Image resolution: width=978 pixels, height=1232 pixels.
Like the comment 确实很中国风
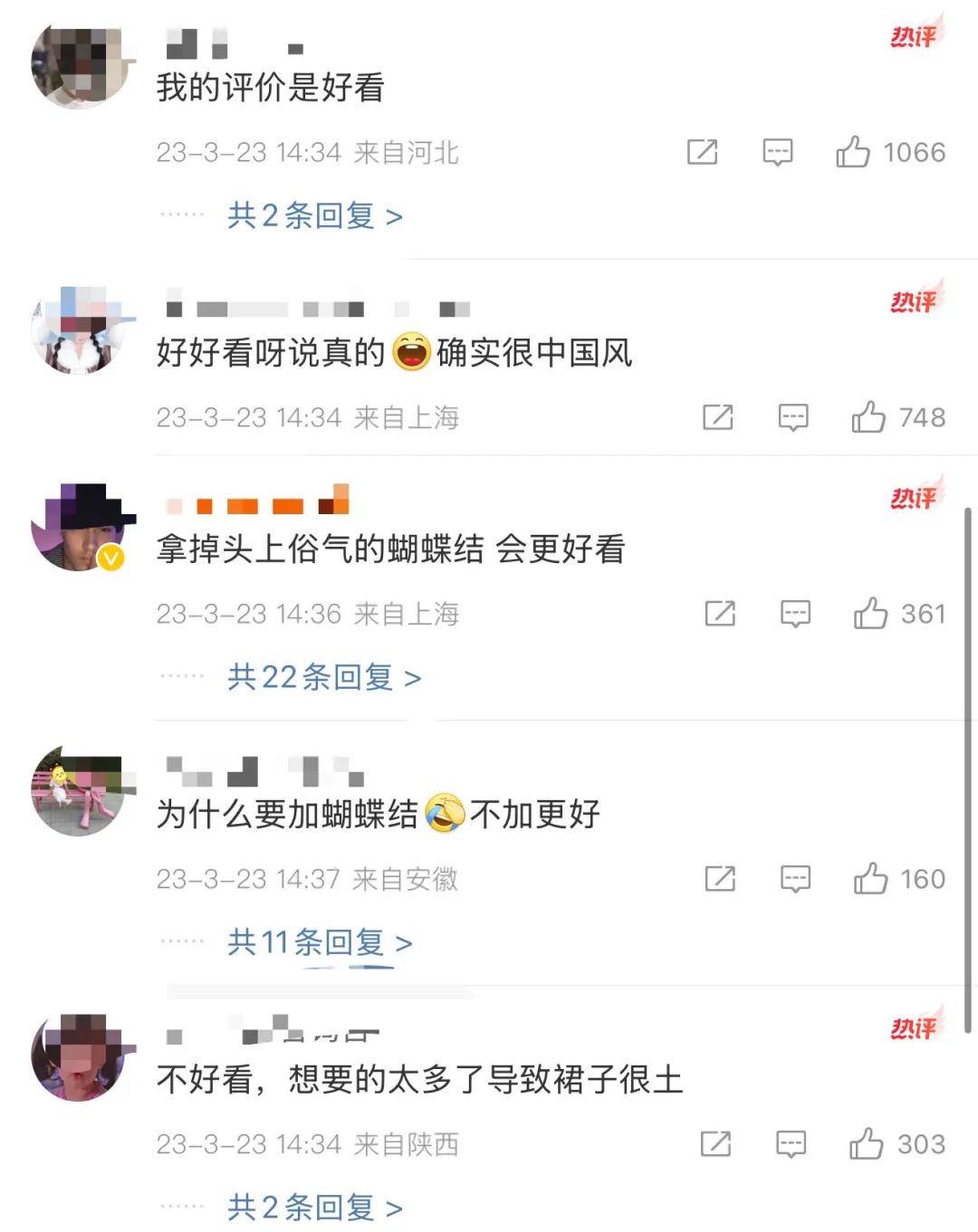tap(868, 417)
